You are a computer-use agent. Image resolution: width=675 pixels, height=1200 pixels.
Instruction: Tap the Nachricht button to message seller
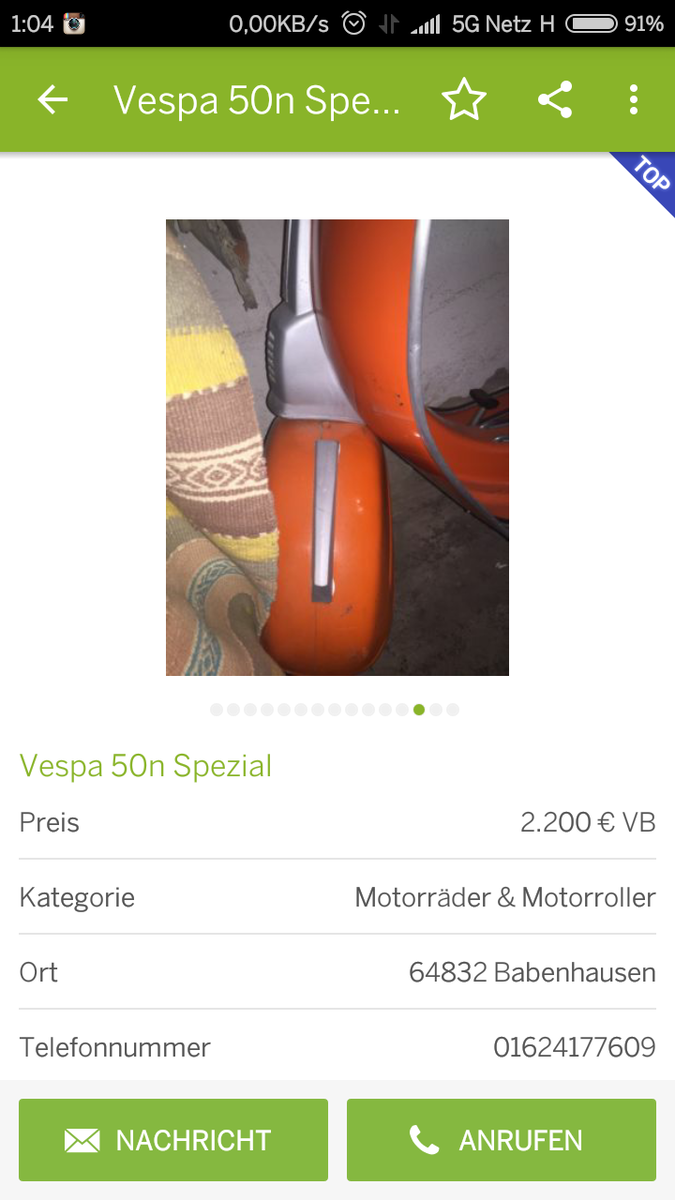click(173, 1140)
